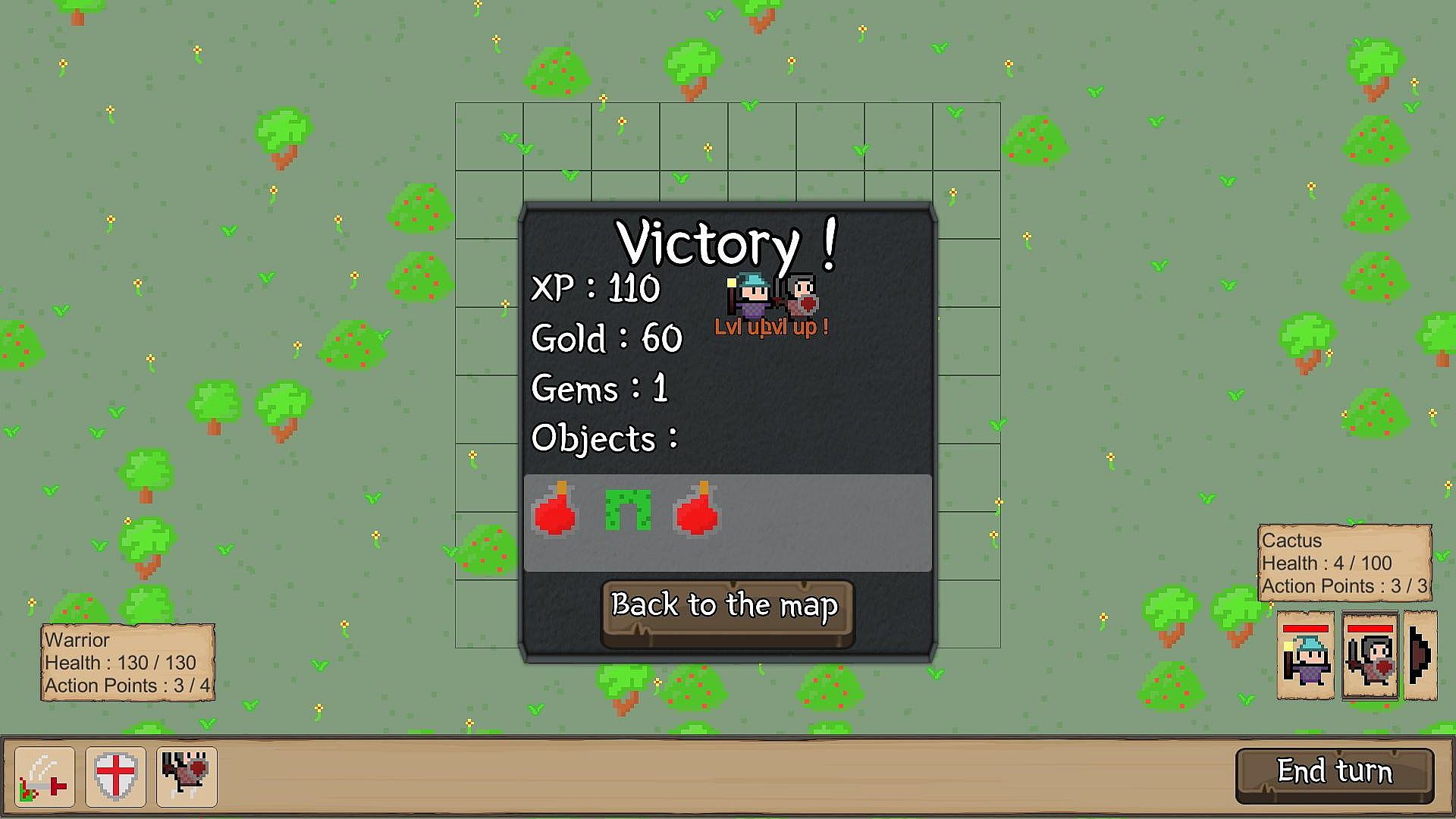Tap the first red potion reward
The image size is (1456, 819).
tap(555, 510)
